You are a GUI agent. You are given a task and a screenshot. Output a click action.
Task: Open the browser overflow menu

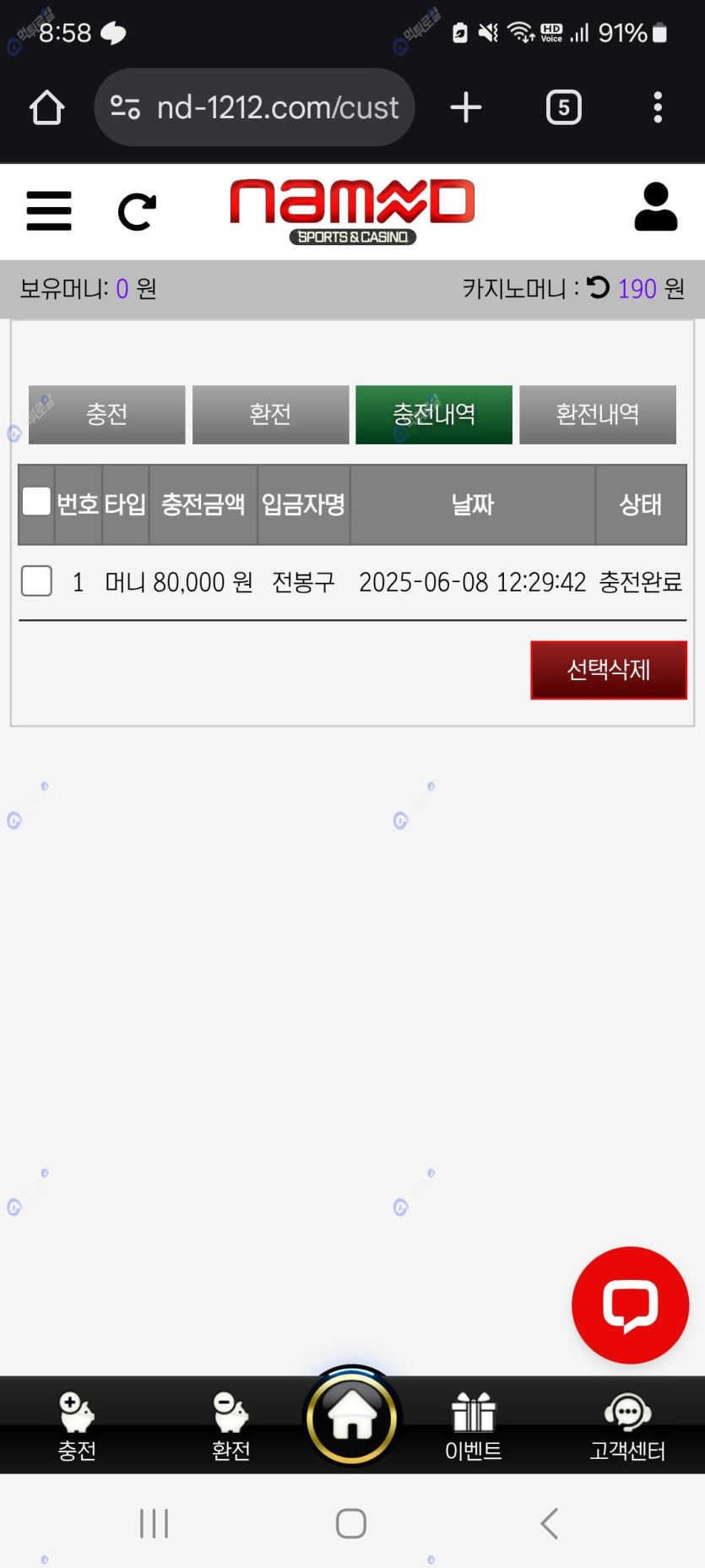658,107
